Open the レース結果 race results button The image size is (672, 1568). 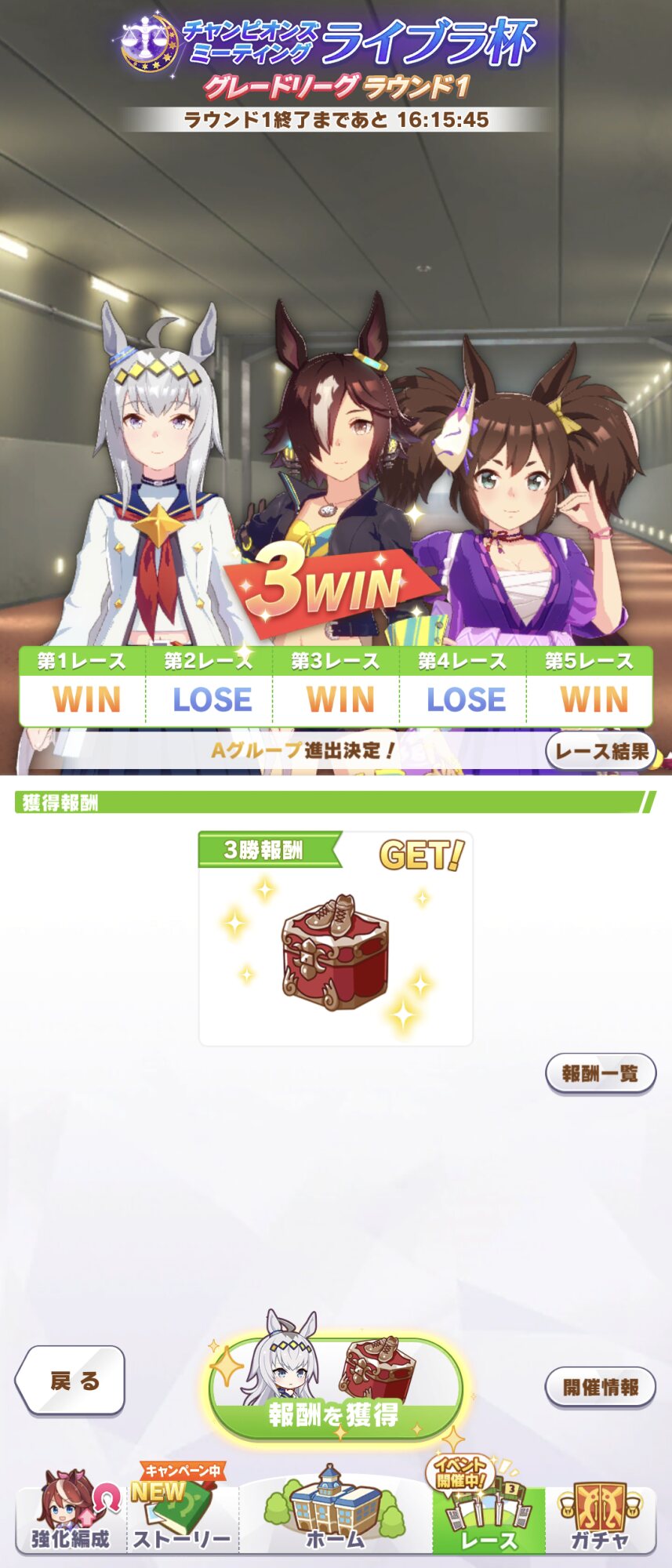pos(600,751)
